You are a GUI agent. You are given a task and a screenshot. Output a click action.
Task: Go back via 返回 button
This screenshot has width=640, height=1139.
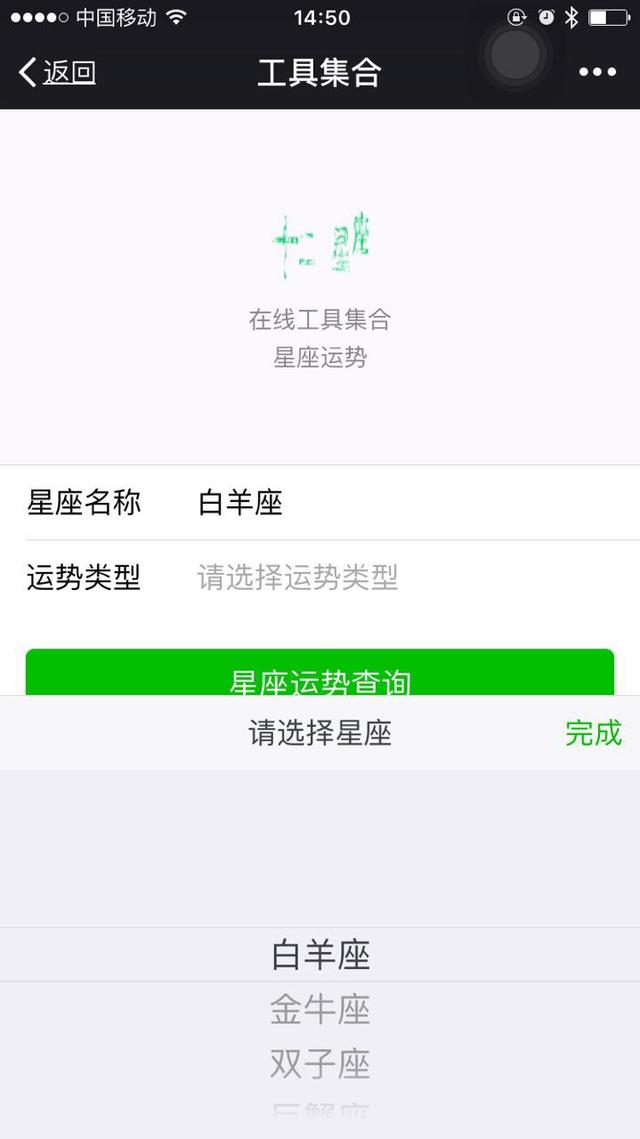coord(58,72)
